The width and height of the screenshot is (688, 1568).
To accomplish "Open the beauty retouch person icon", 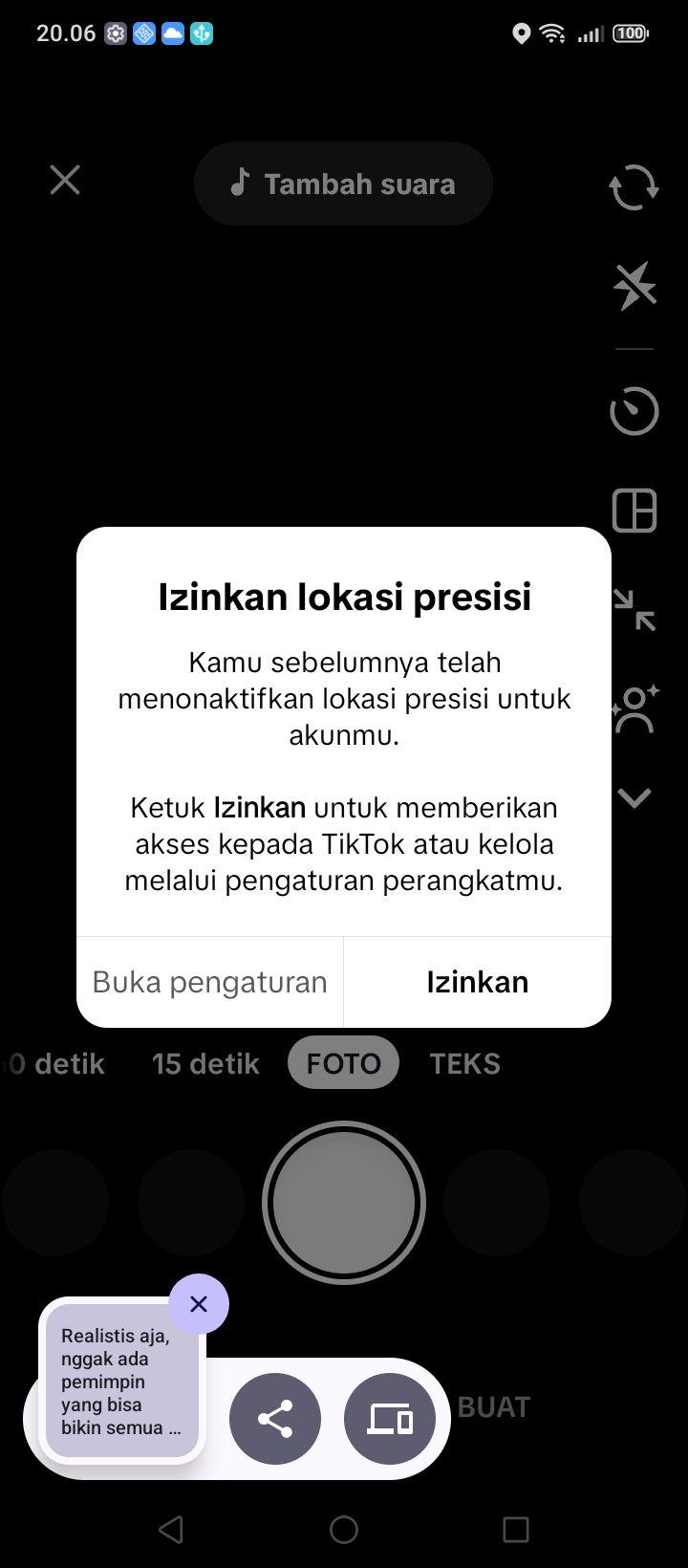I will point(634,708).
